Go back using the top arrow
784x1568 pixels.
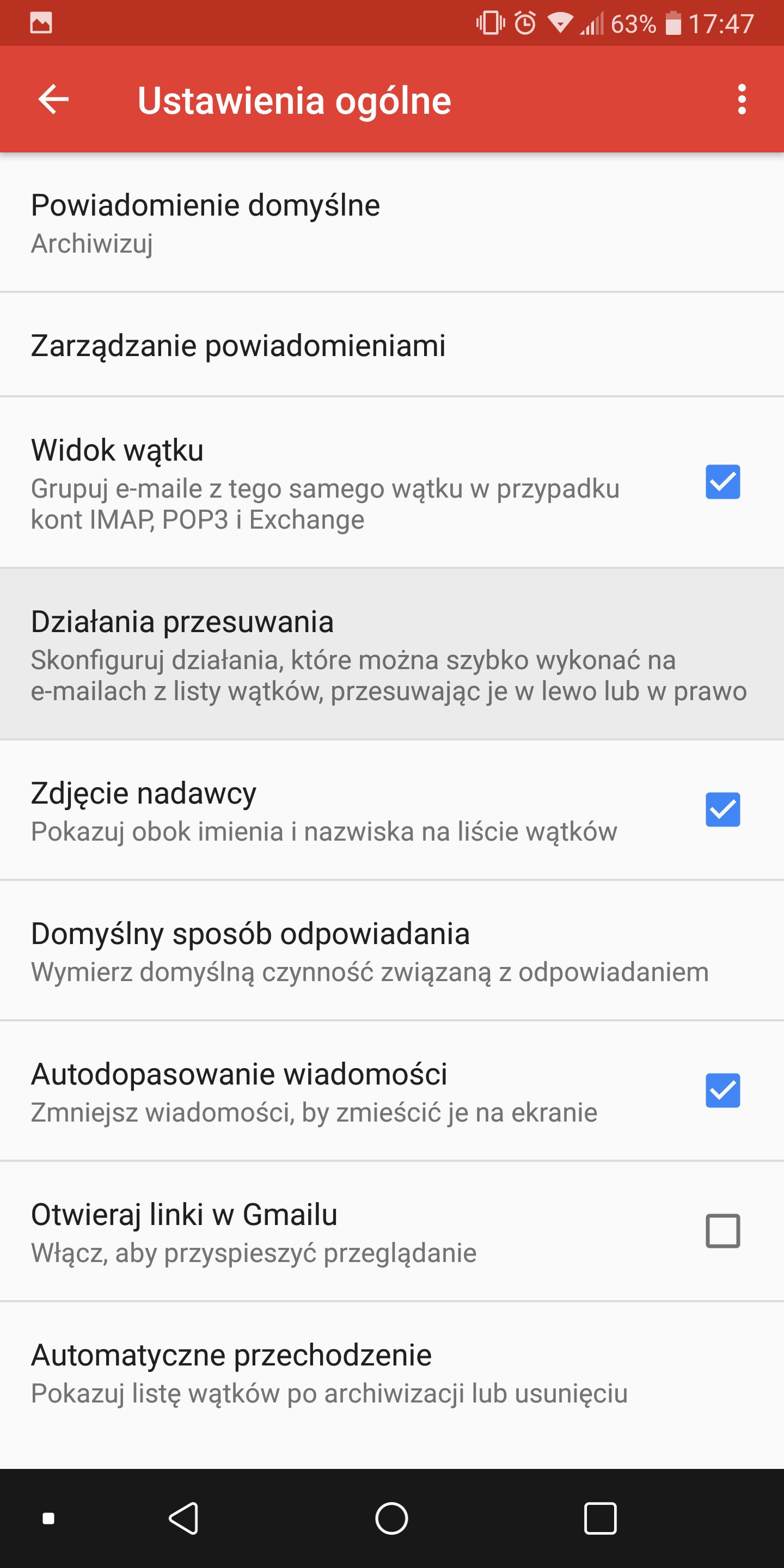tap(53, 99)
